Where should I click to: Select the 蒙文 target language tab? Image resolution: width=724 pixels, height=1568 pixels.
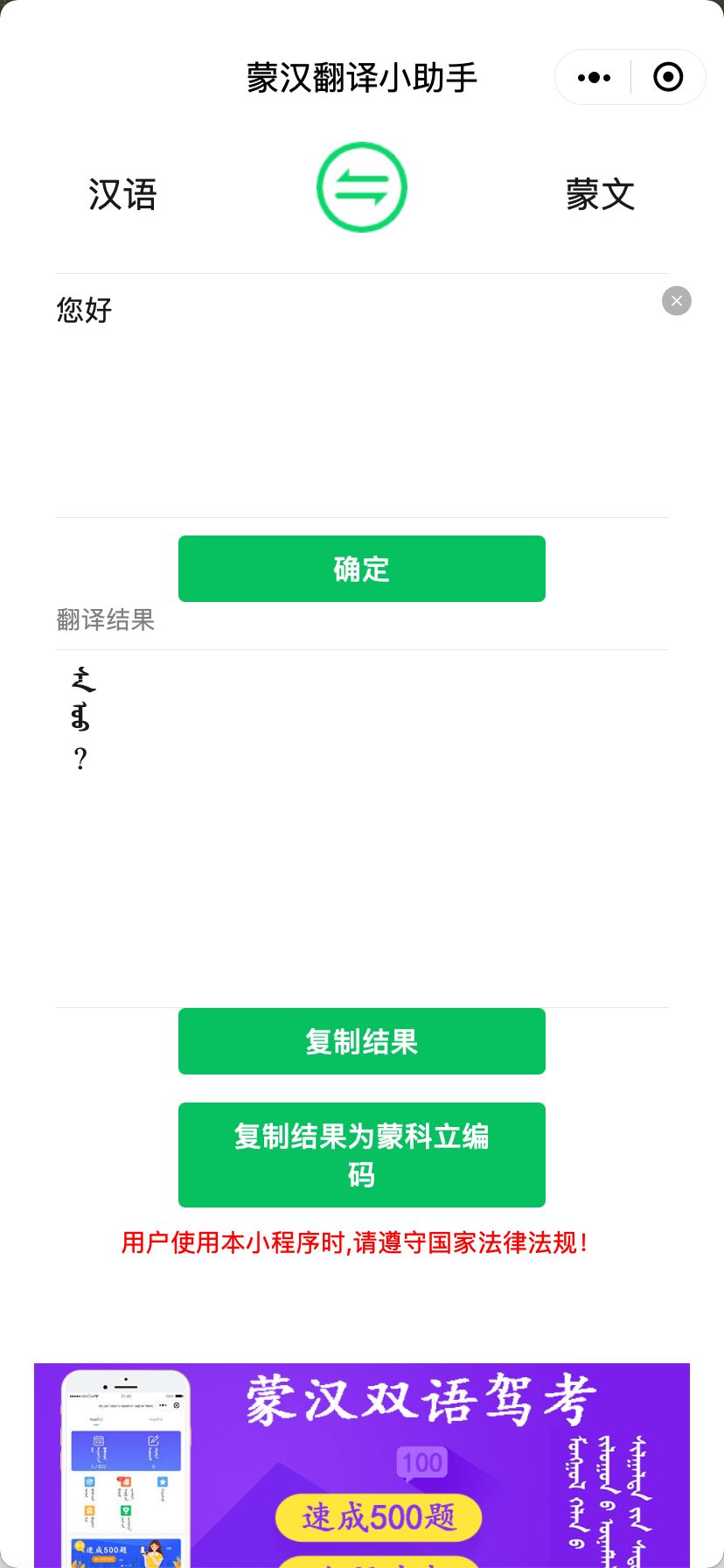[600, 195]
